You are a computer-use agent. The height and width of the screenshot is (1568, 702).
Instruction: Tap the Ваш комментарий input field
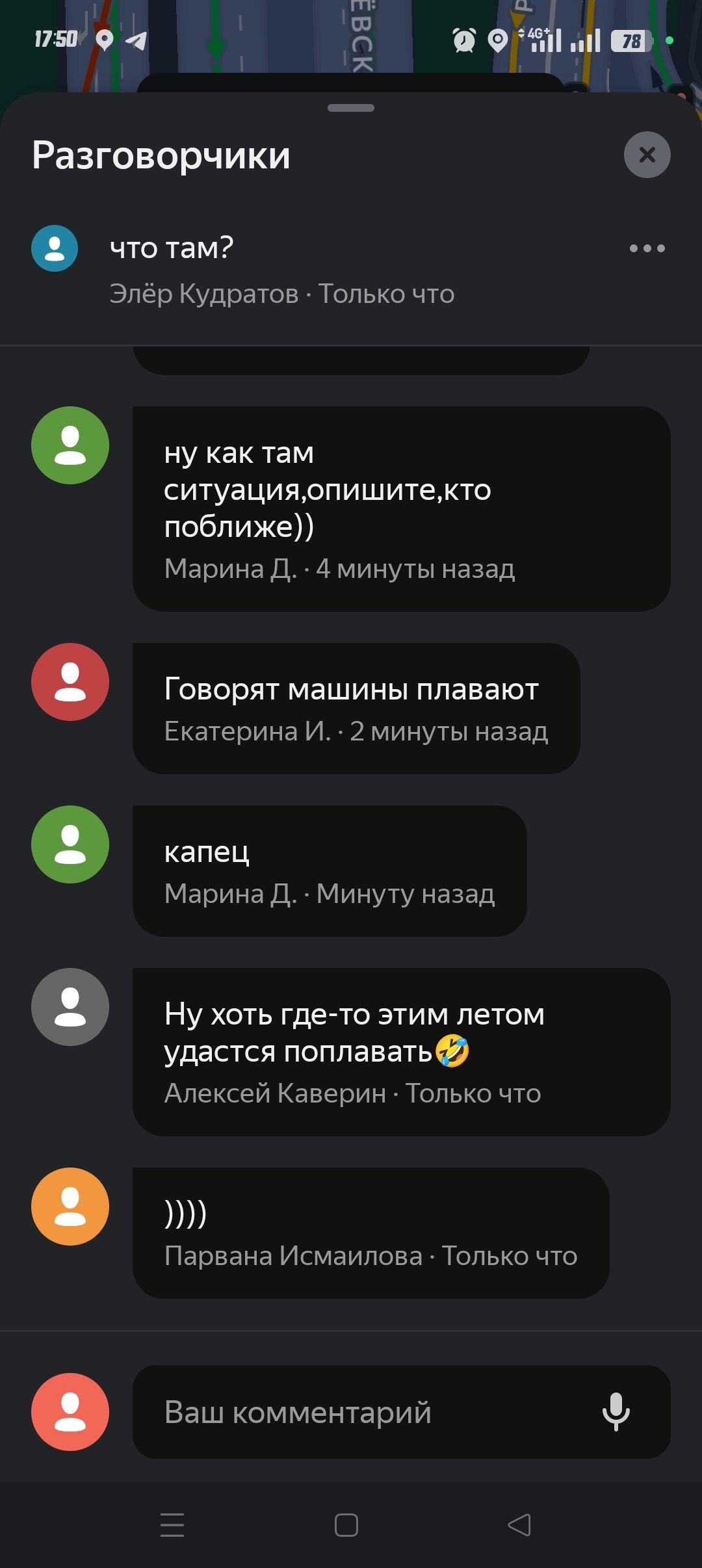[364, 1412]
